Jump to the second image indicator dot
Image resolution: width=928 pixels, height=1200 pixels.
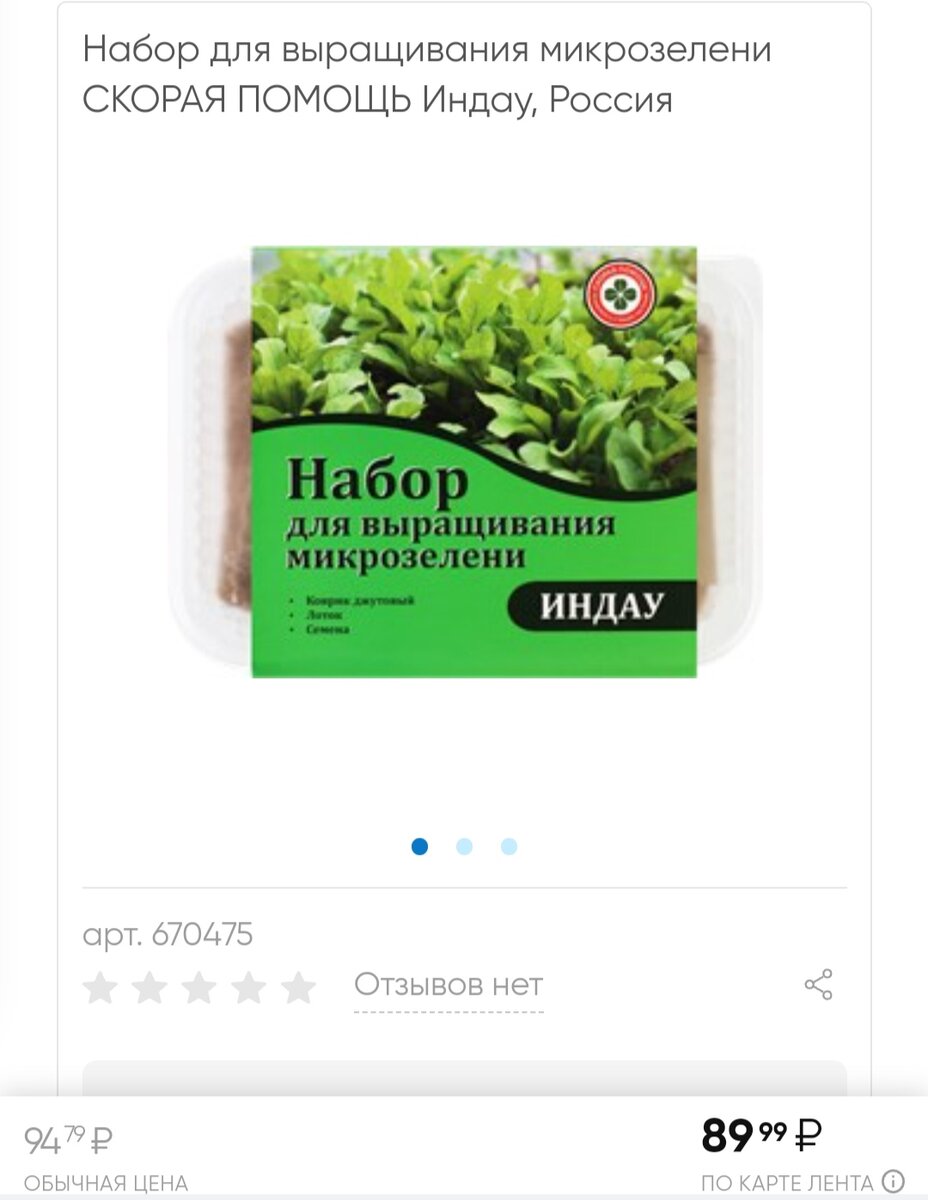pyautogui.click(x=464, y=846)
